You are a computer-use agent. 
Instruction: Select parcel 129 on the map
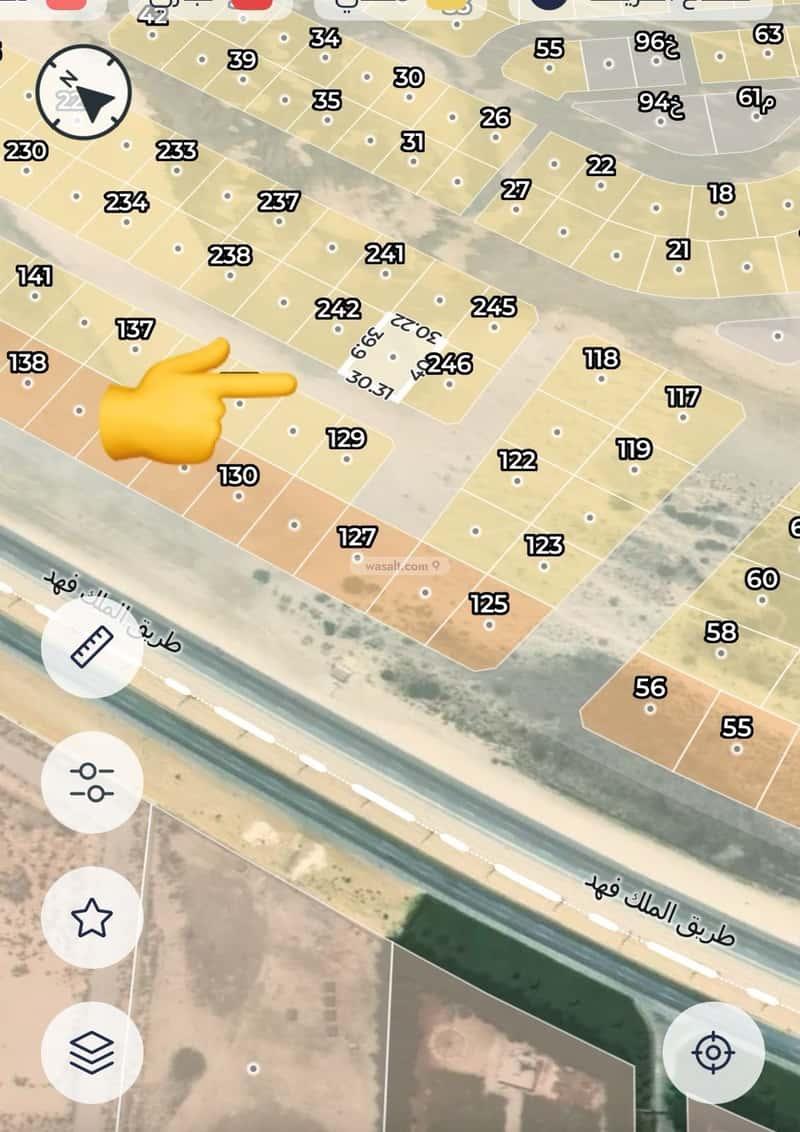[346, 439]
